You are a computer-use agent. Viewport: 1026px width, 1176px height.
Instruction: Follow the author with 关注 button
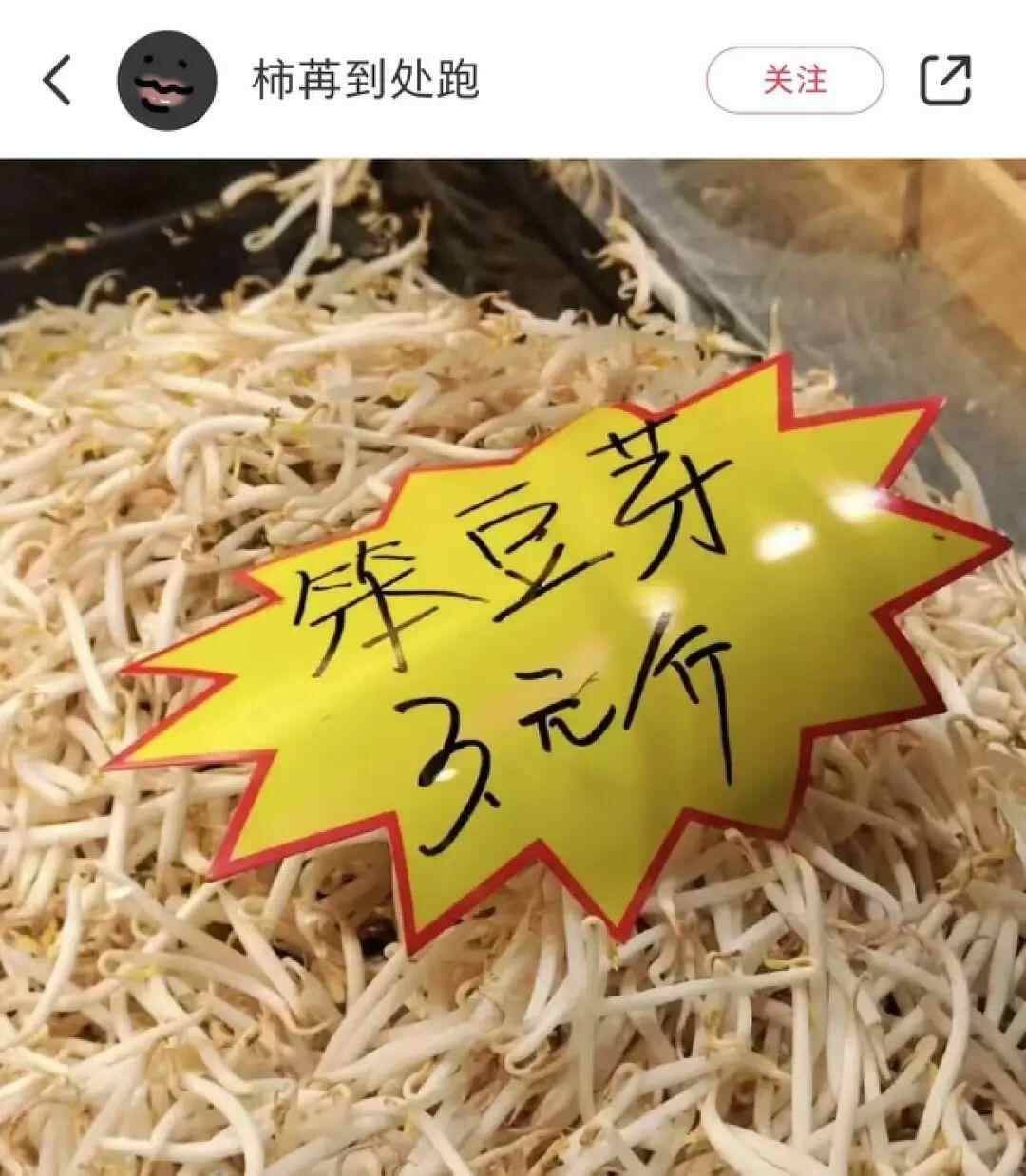click(794, 81)
